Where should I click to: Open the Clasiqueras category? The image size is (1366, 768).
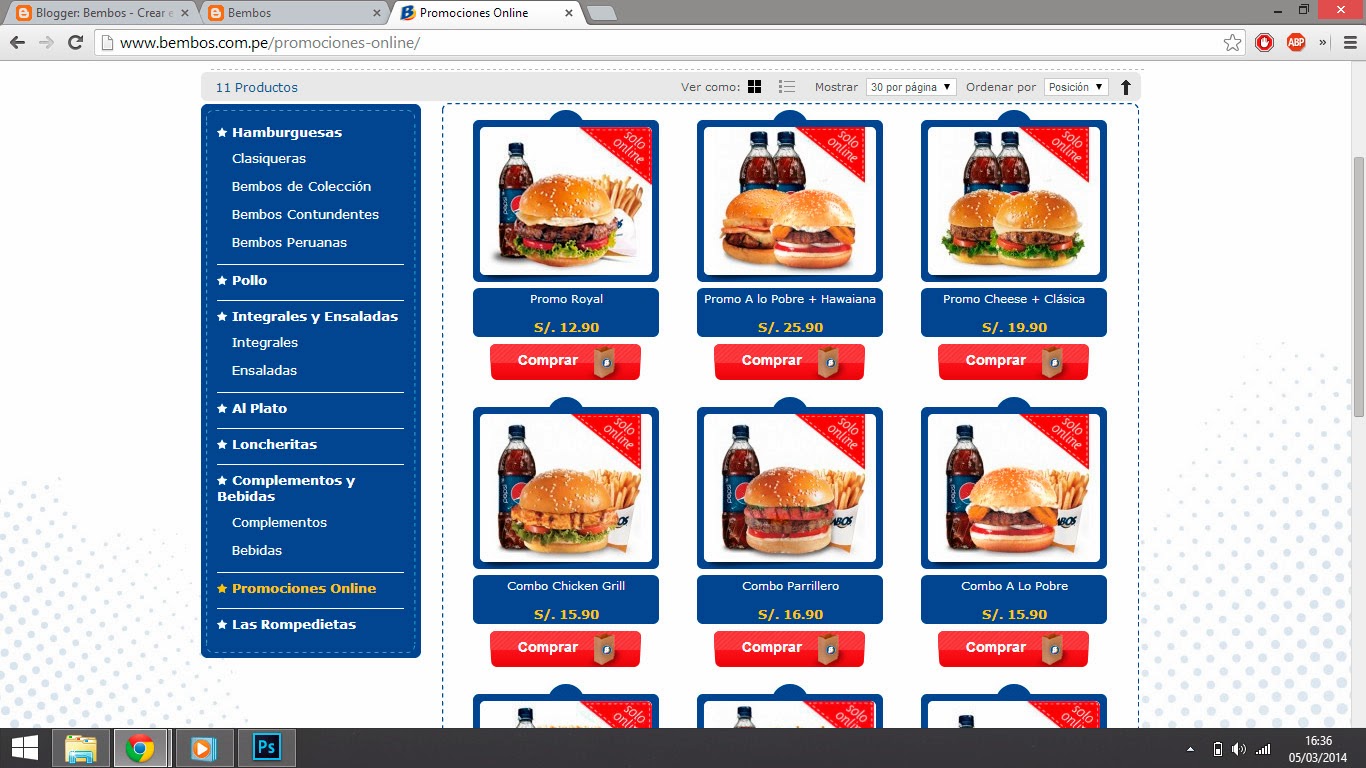(x=269, y=159)
